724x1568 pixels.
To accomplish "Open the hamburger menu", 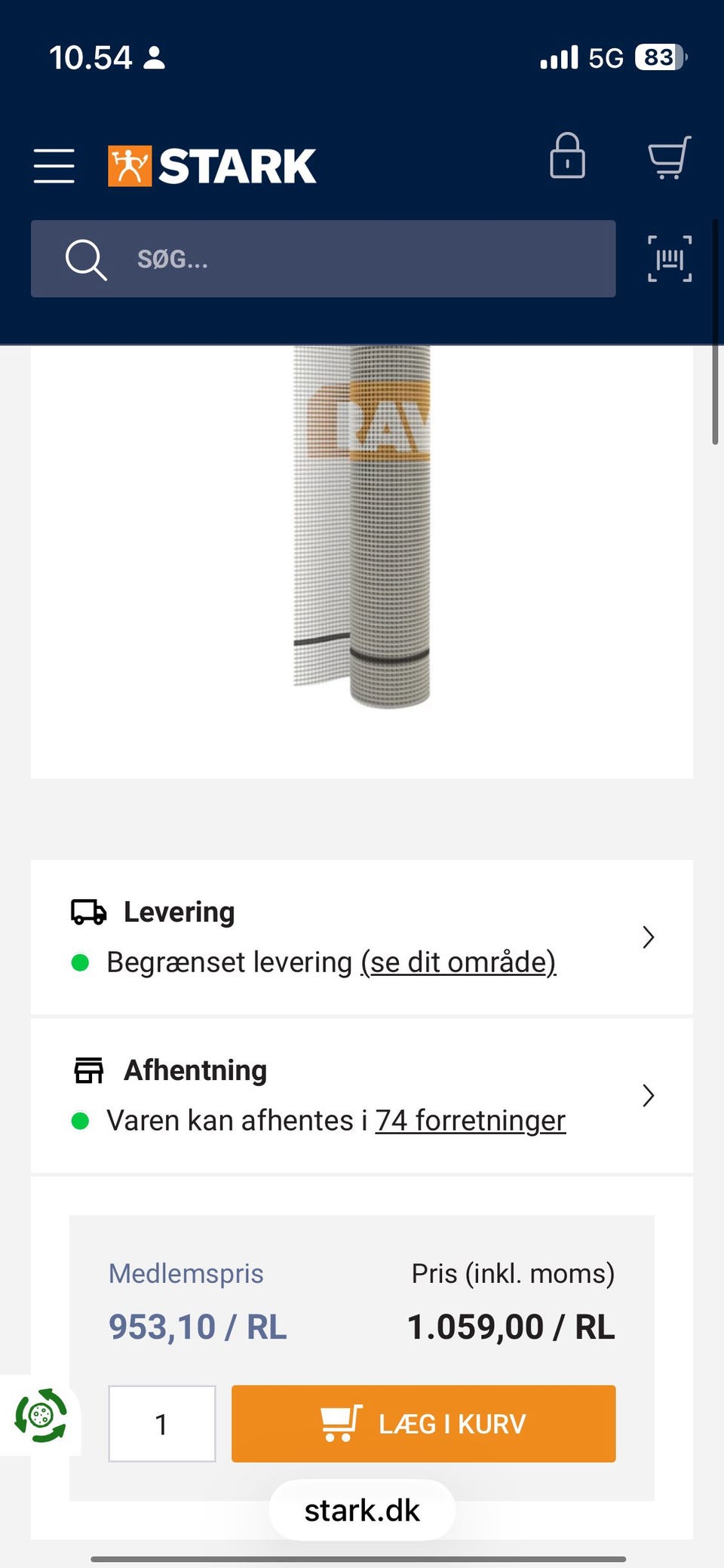I will point(54,166).
